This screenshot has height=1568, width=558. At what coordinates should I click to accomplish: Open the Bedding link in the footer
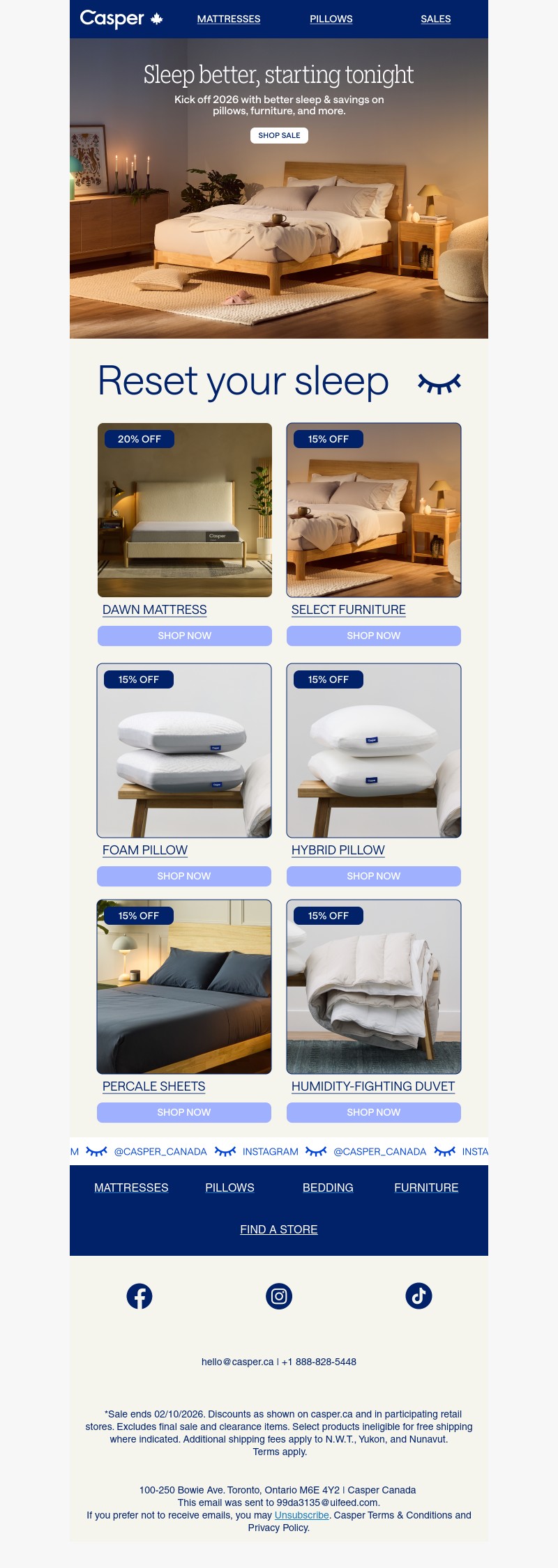tap(328, 1187)
